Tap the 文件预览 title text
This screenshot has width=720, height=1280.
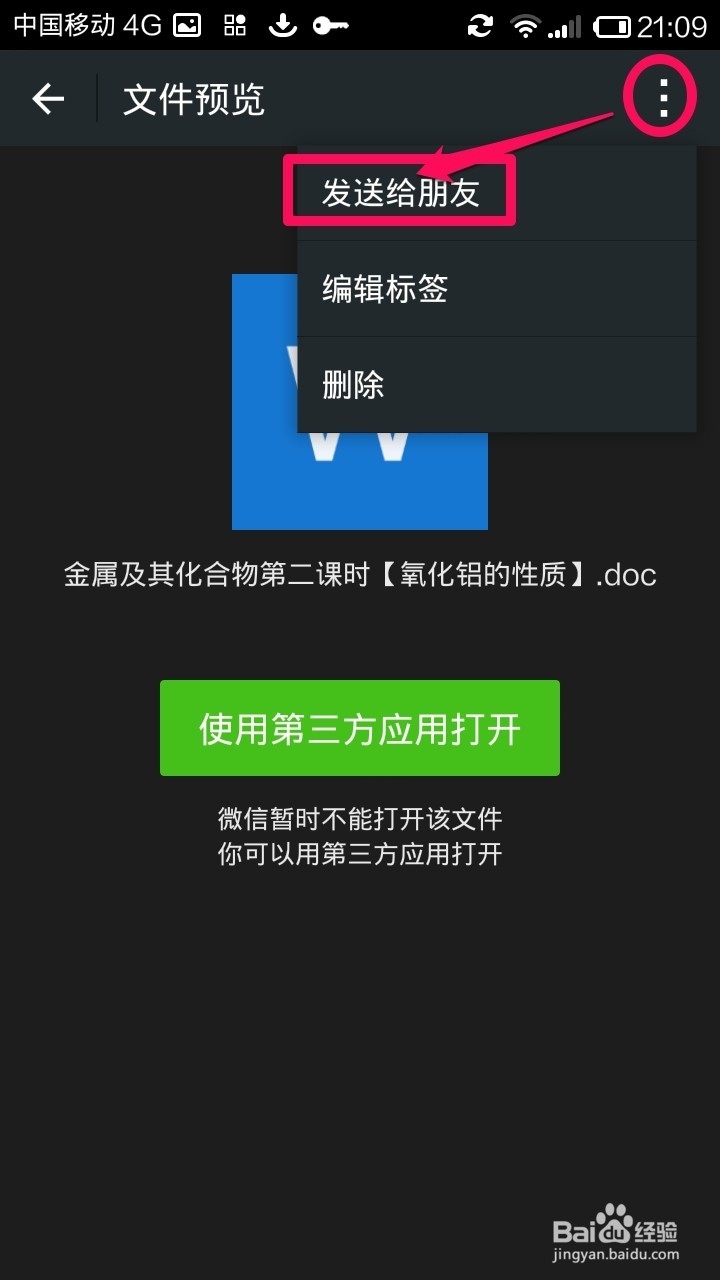click(193, 100)
